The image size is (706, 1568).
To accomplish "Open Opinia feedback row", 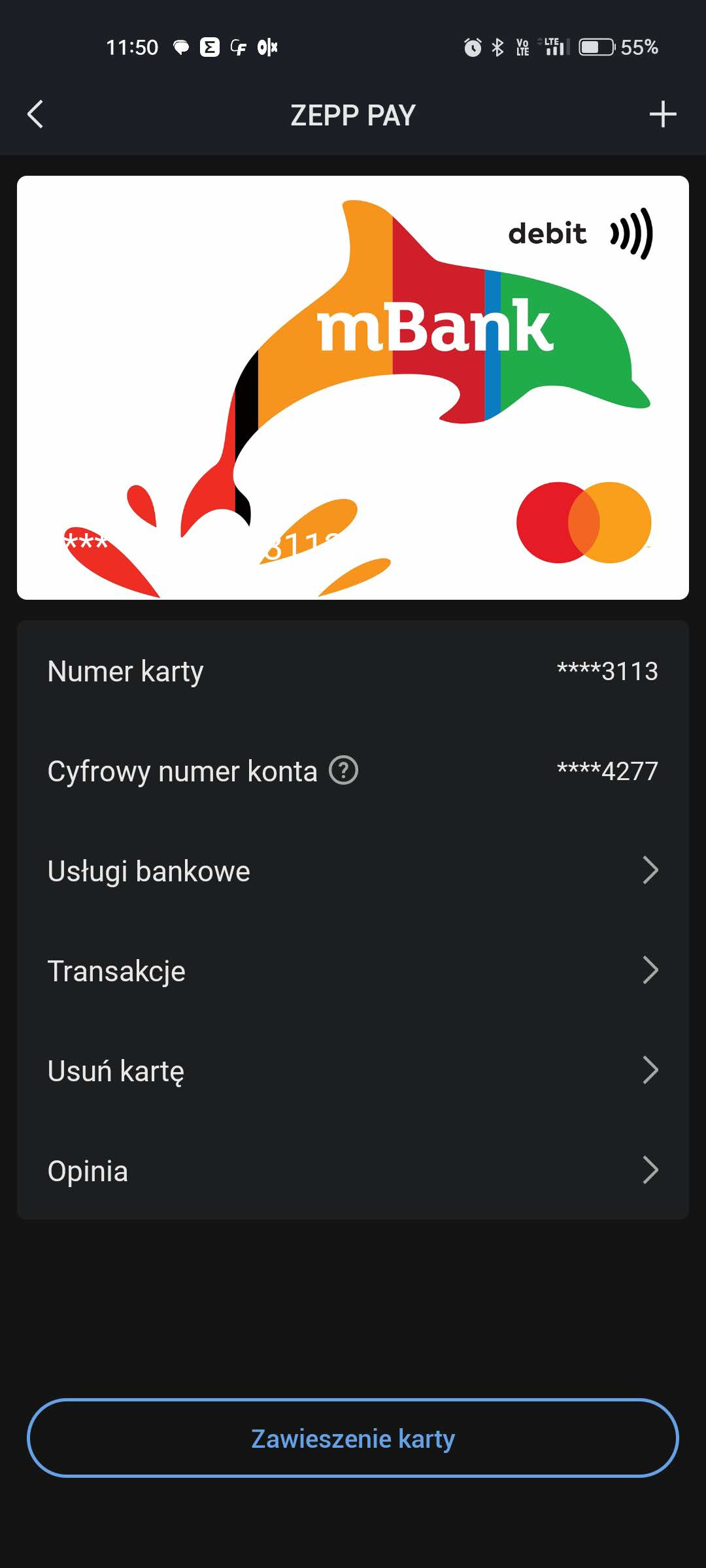I will tap(353, 1170).
